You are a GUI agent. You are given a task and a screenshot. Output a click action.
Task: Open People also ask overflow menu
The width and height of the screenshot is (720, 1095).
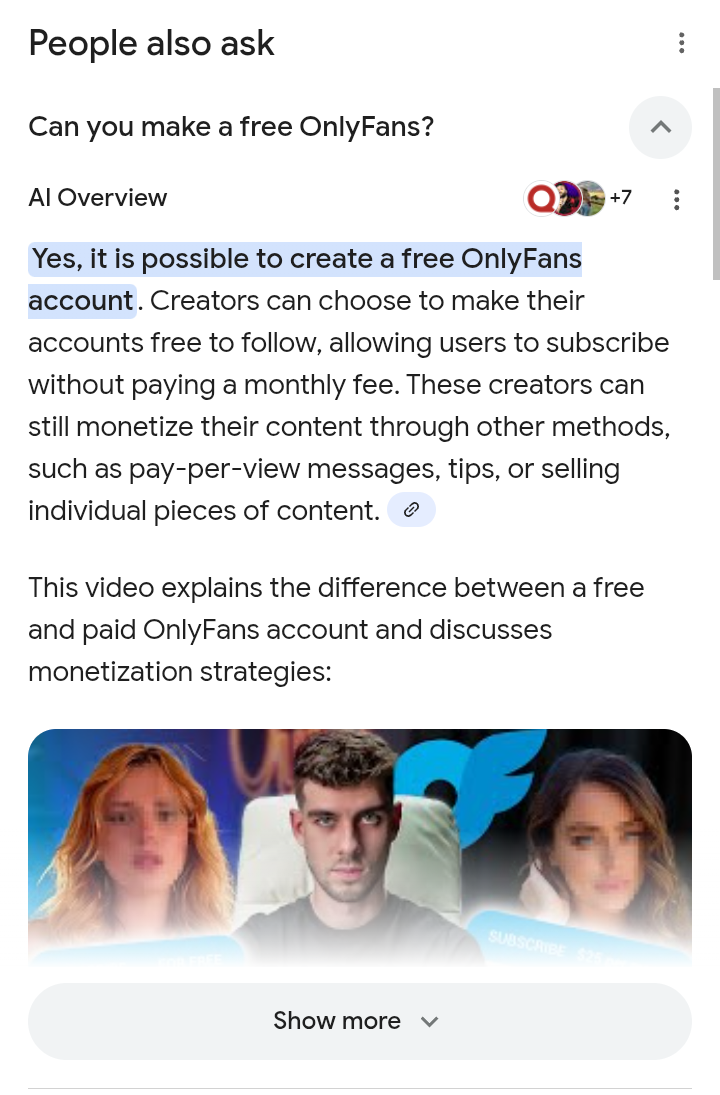tap(681, 43)
